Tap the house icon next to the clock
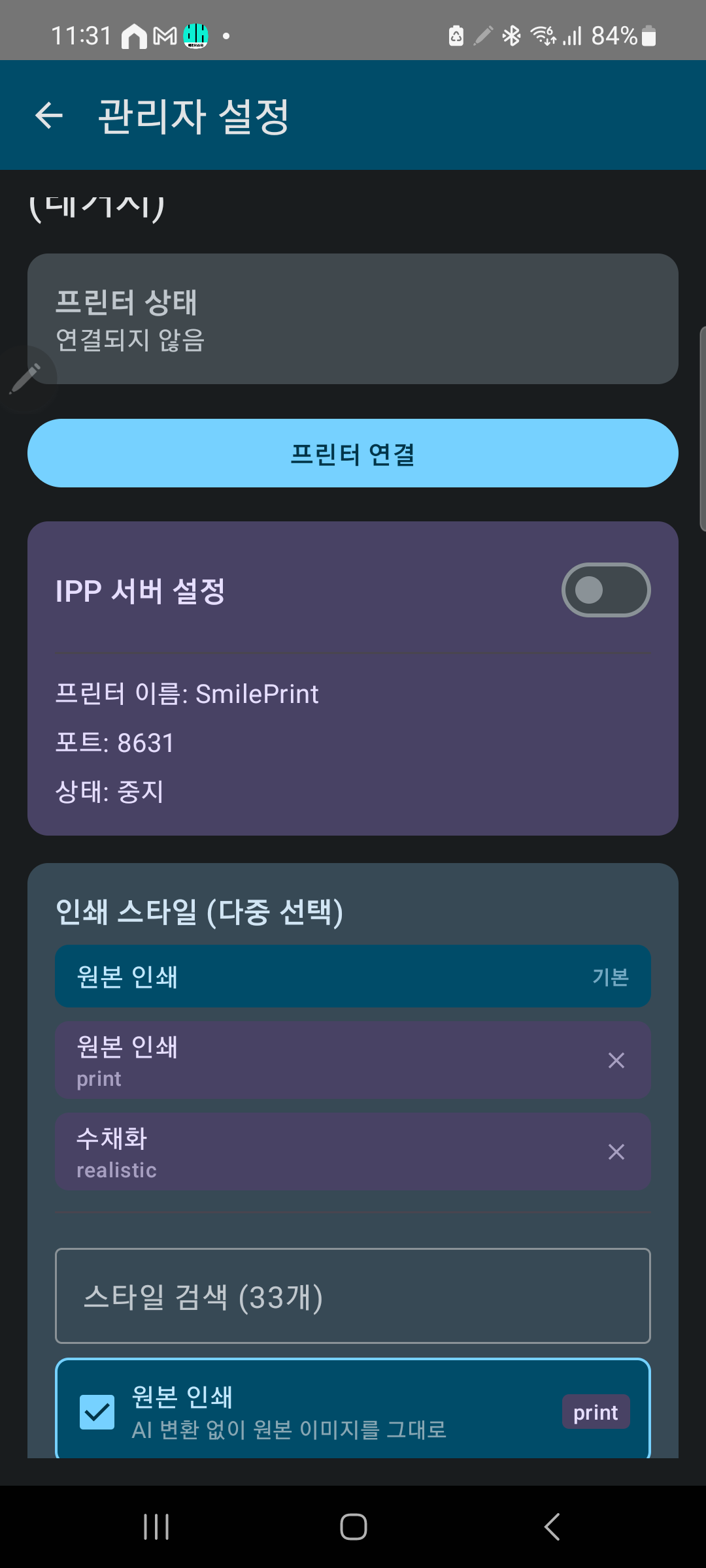The image size is (706, 1568). (x=135, y=36)
